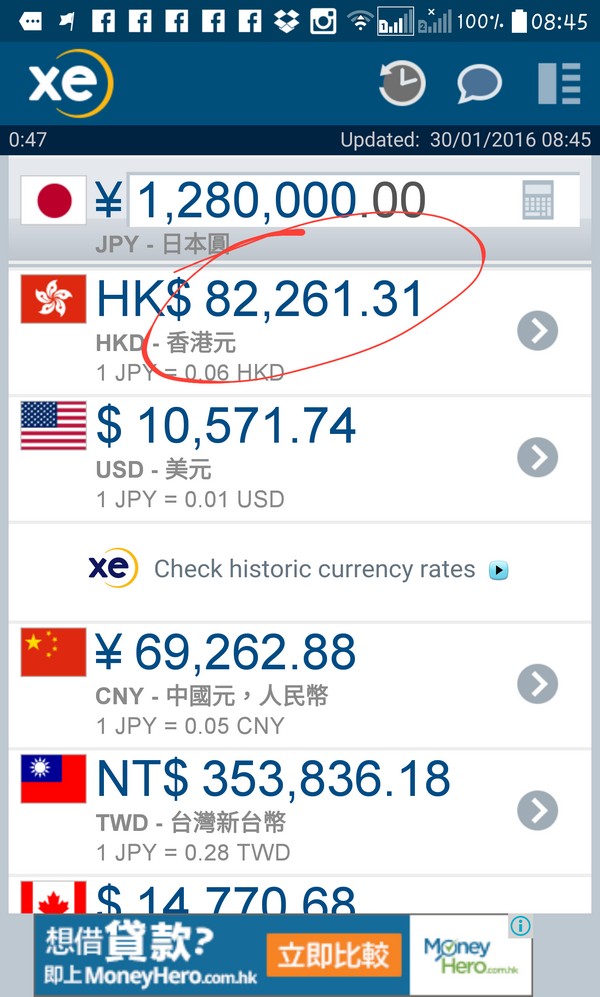Edit the JPY amount field
The height and width of the screenshot is (997, 600).
tap(320, 201)
